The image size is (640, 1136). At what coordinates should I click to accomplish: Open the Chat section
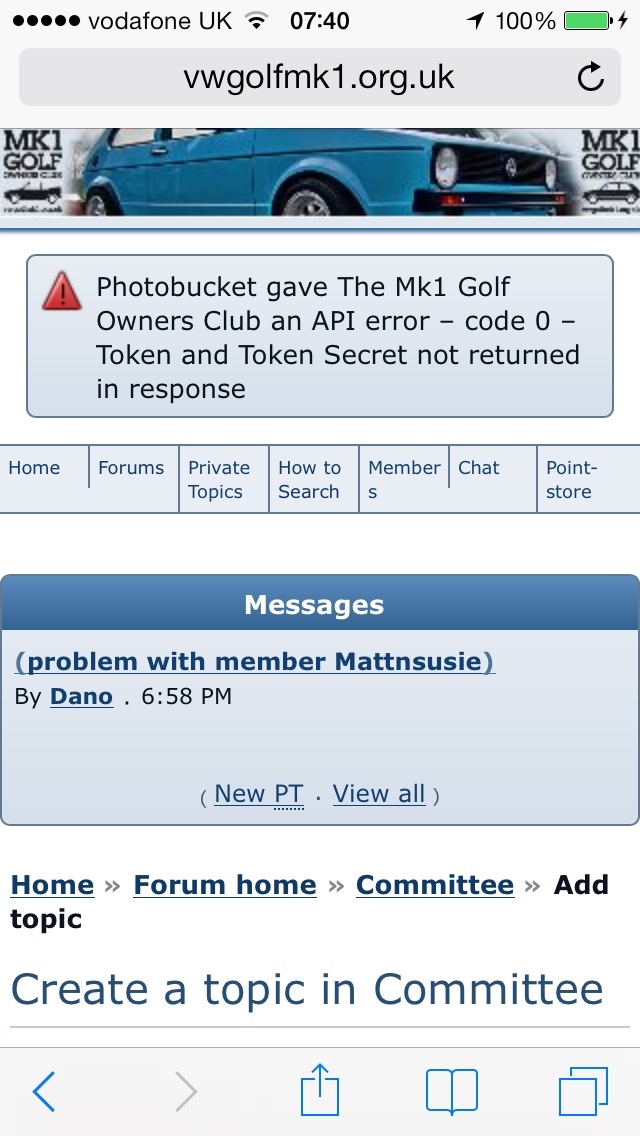click(x=479, y=468)
